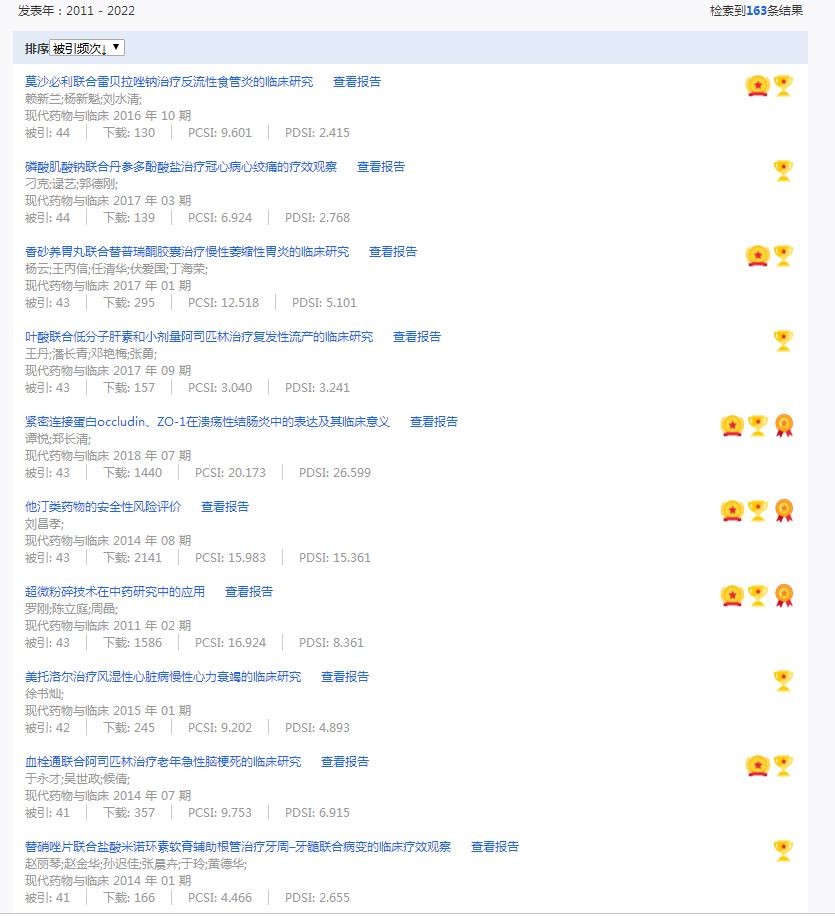Open article 叶酸联合低分子肝素和小剂量阿司匹林治疗复发性流产的临床研究
Image resolution: width=835 pixels, height=916 pixels.
(198, 337)
